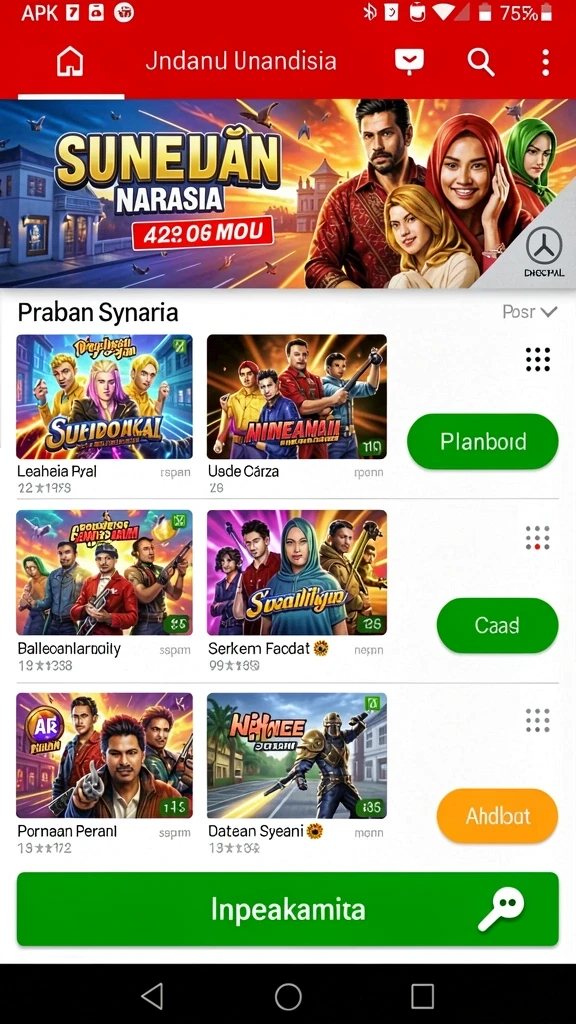Open the three-dot overflow menu
The height and width of the screenshot is (1024, 576).
tap(545, 62)
